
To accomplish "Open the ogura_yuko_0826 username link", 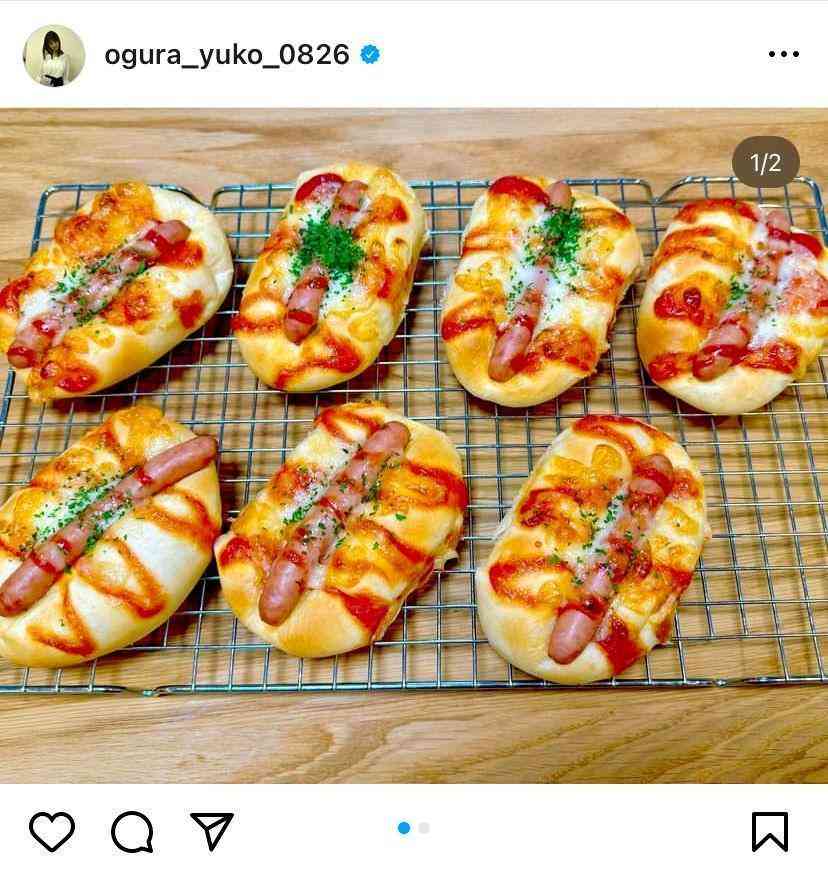I will [x=227, y=55].
